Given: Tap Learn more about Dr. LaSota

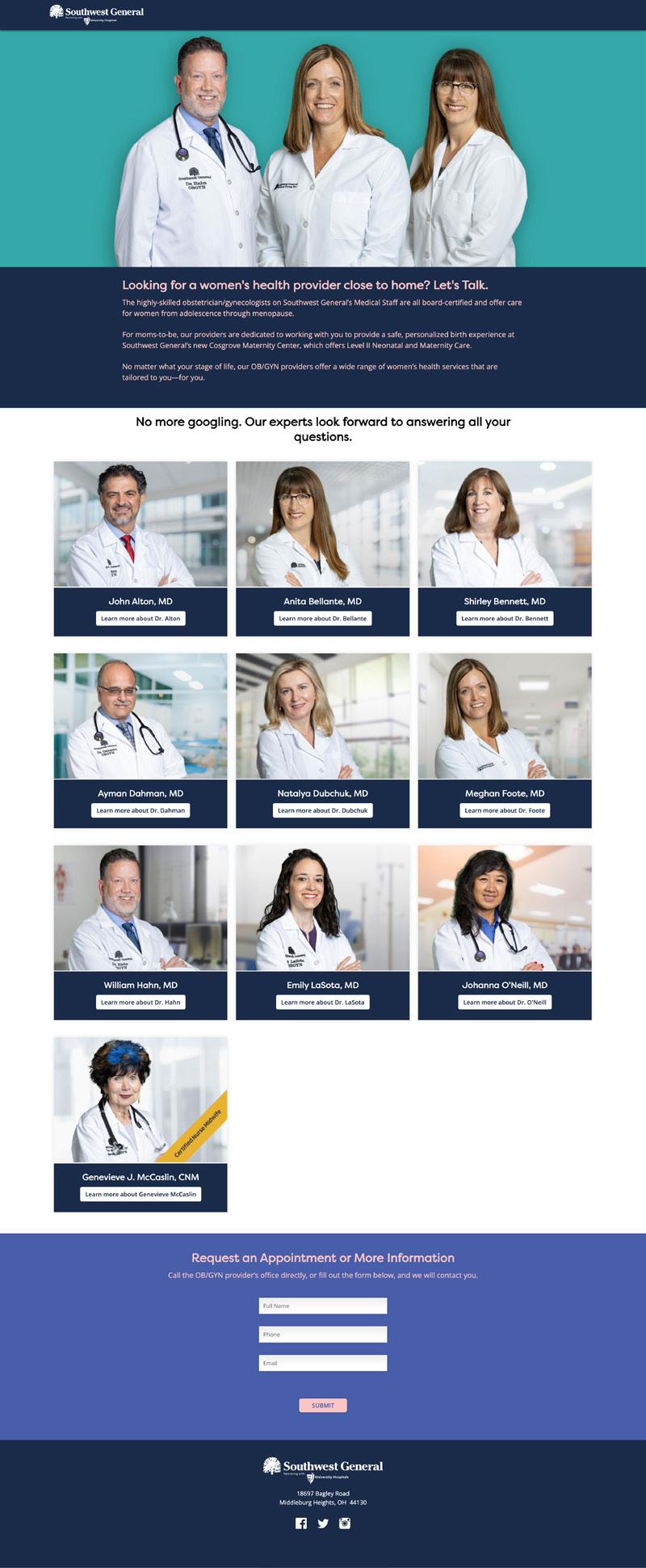Looking at the screenshot, I should coord(322,1002).
